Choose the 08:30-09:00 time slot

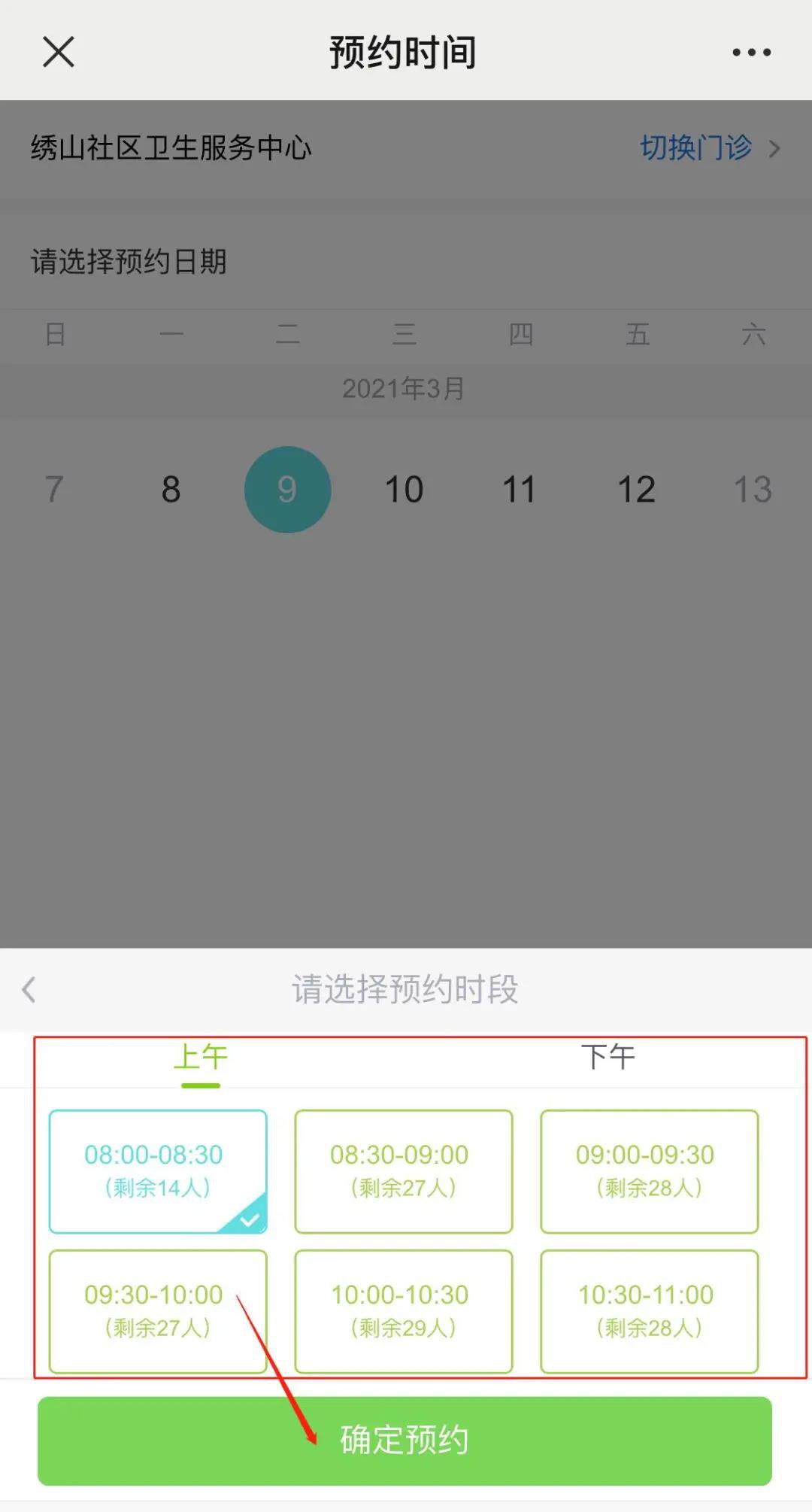403,1170
